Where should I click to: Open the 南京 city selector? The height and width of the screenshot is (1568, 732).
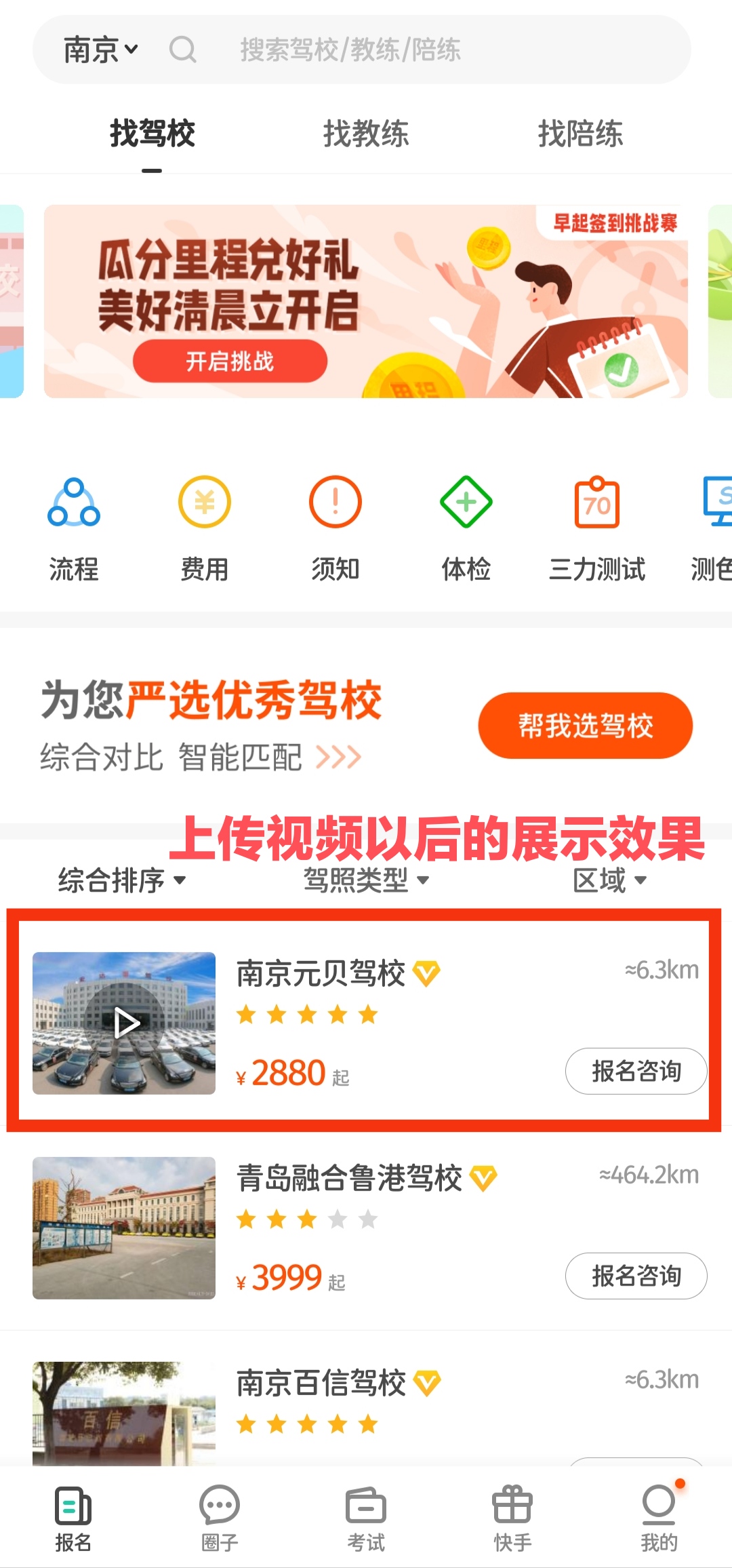[100, 50]
